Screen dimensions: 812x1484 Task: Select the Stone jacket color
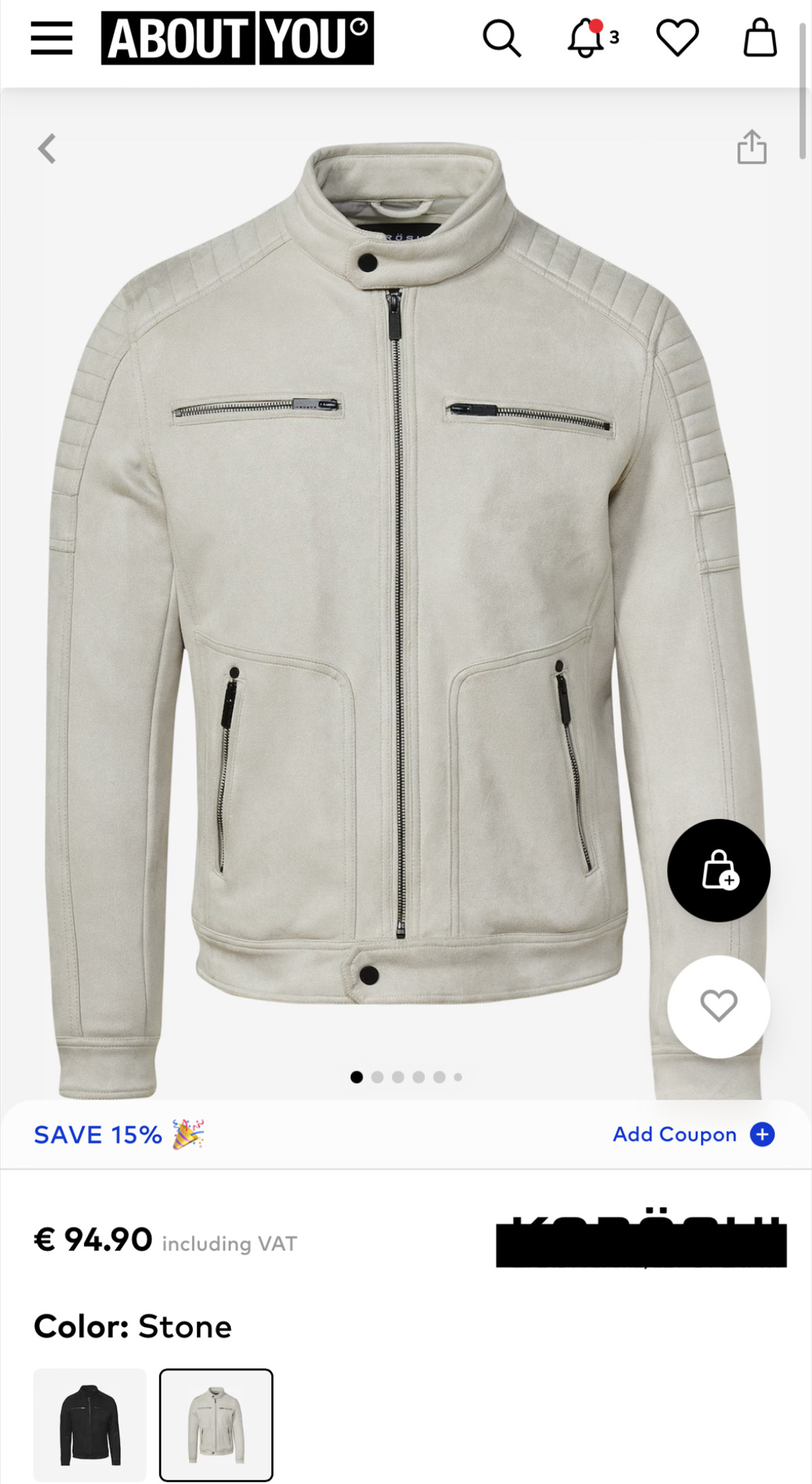pos(216,1424)
